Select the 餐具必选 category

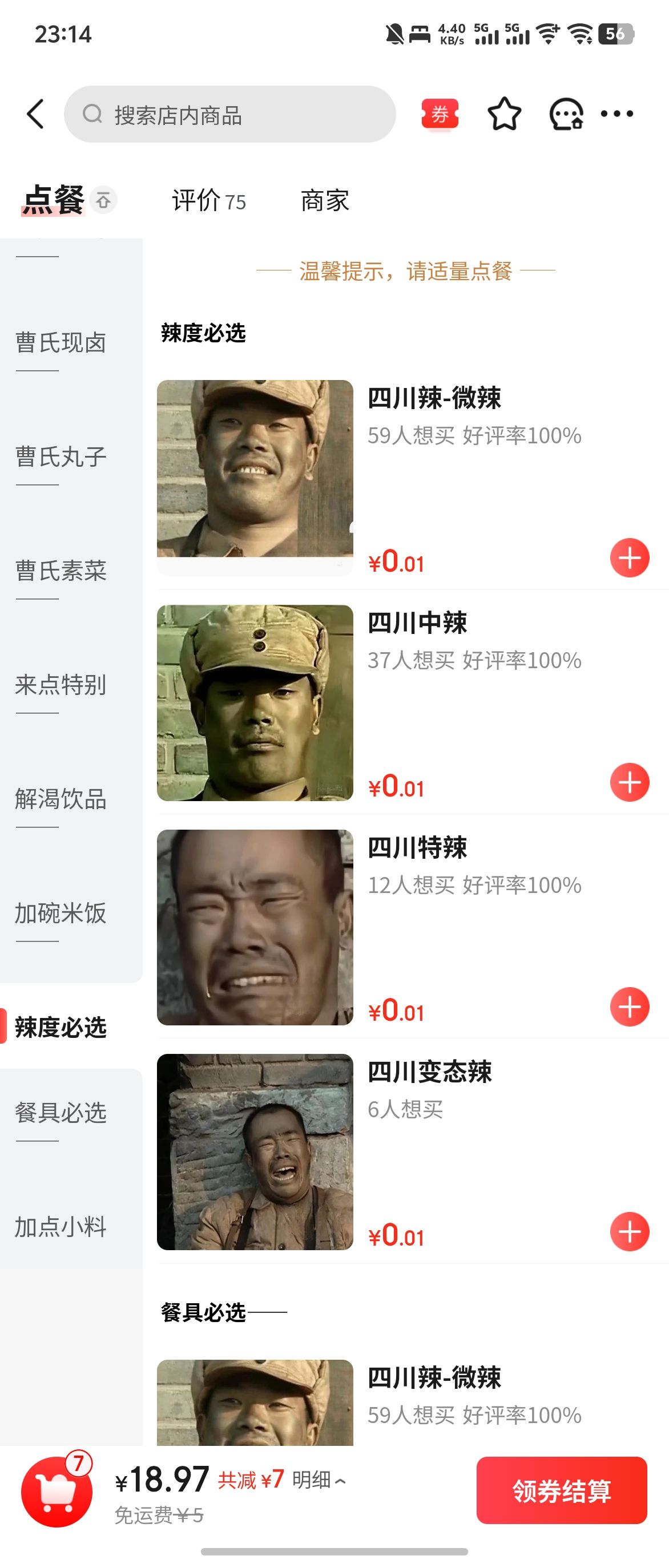pyautogui.click(x=61, y=1113)
